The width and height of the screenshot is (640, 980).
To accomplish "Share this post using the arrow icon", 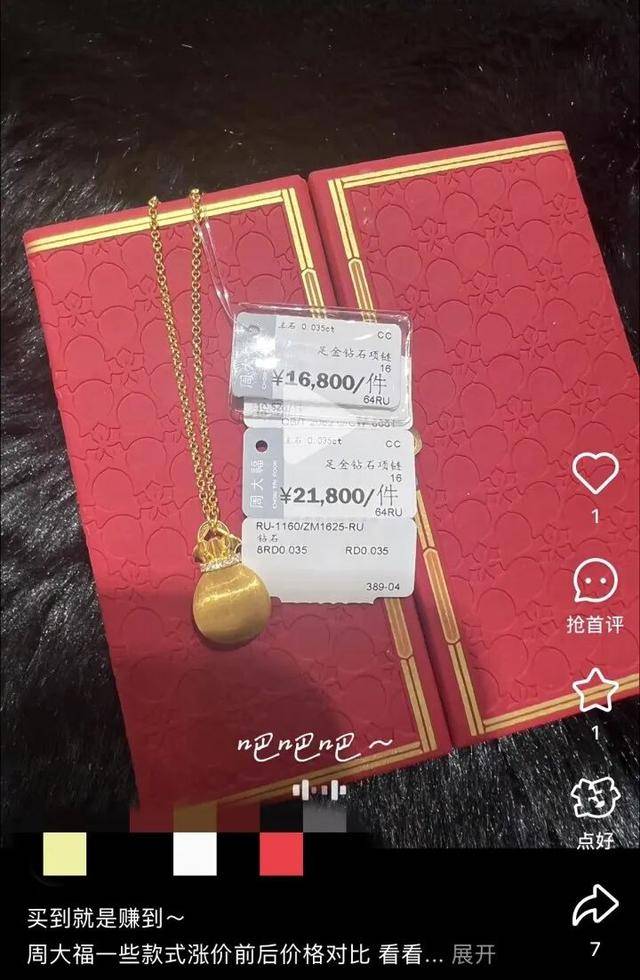I will 596,907.
